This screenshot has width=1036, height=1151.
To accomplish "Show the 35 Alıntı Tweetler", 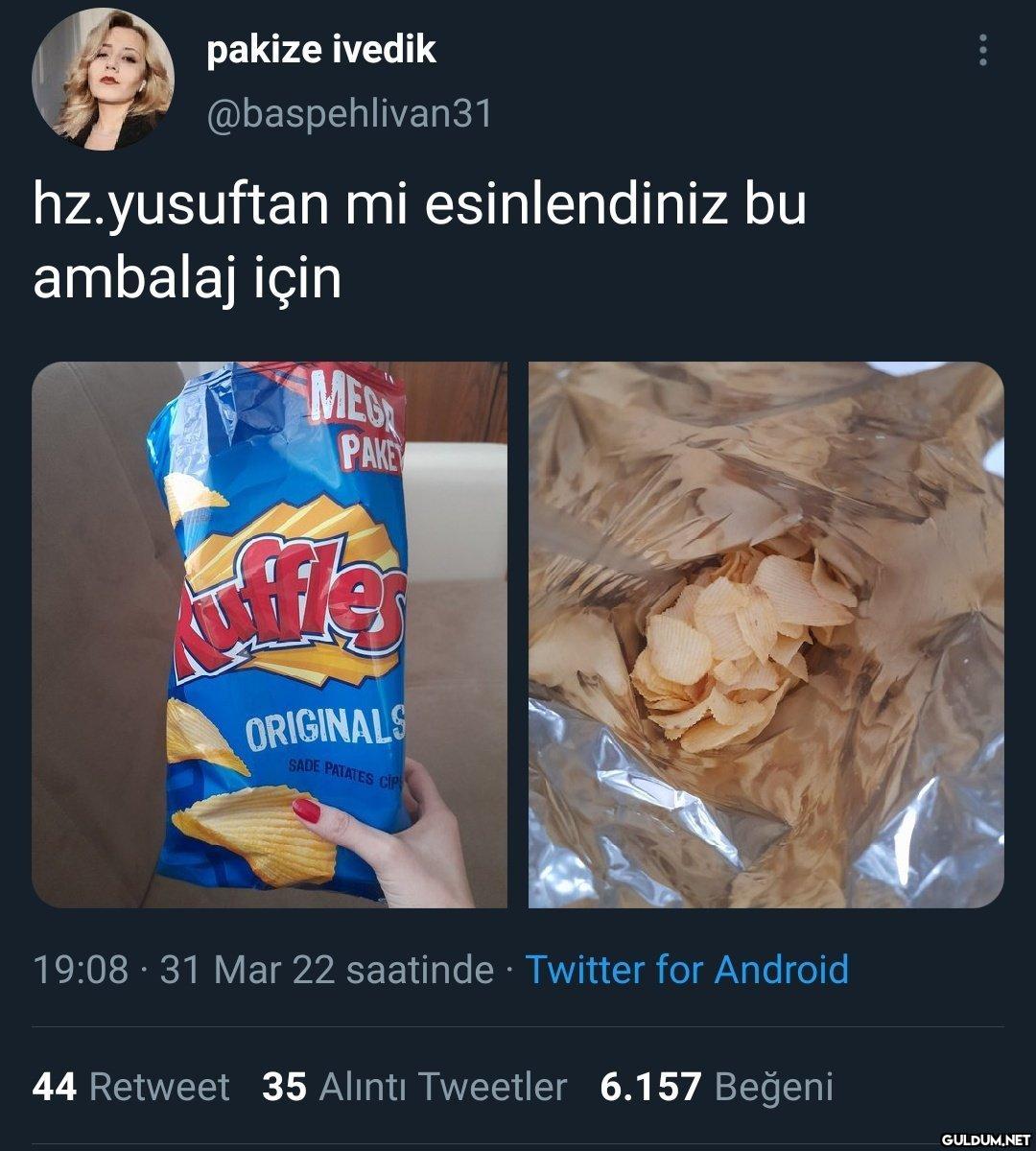I will [414, 1087].
